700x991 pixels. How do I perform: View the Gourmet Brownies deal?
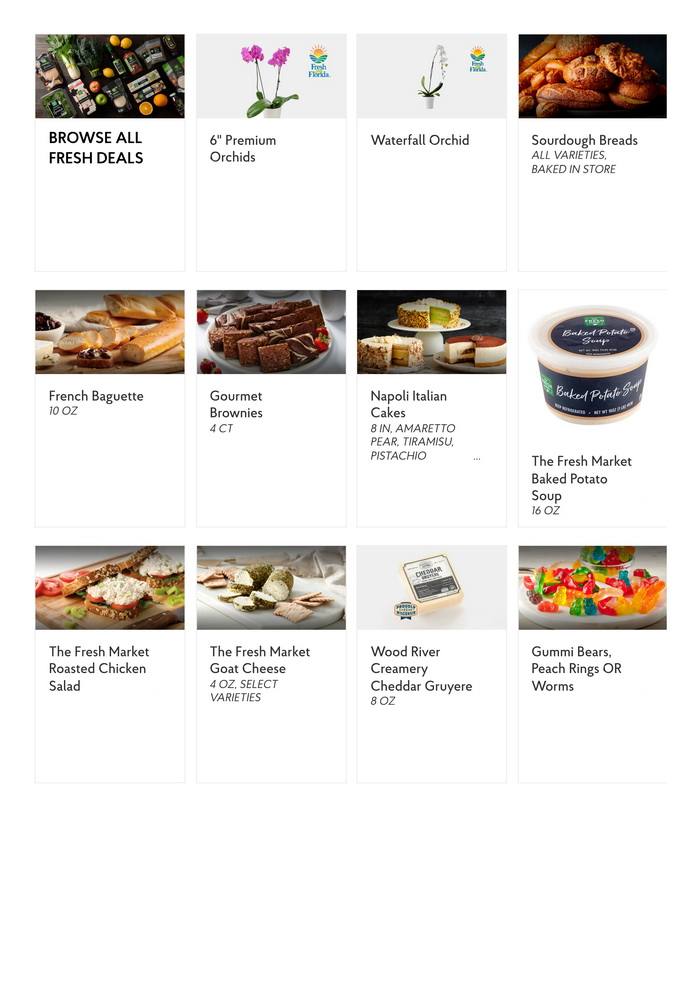[271, 404]
